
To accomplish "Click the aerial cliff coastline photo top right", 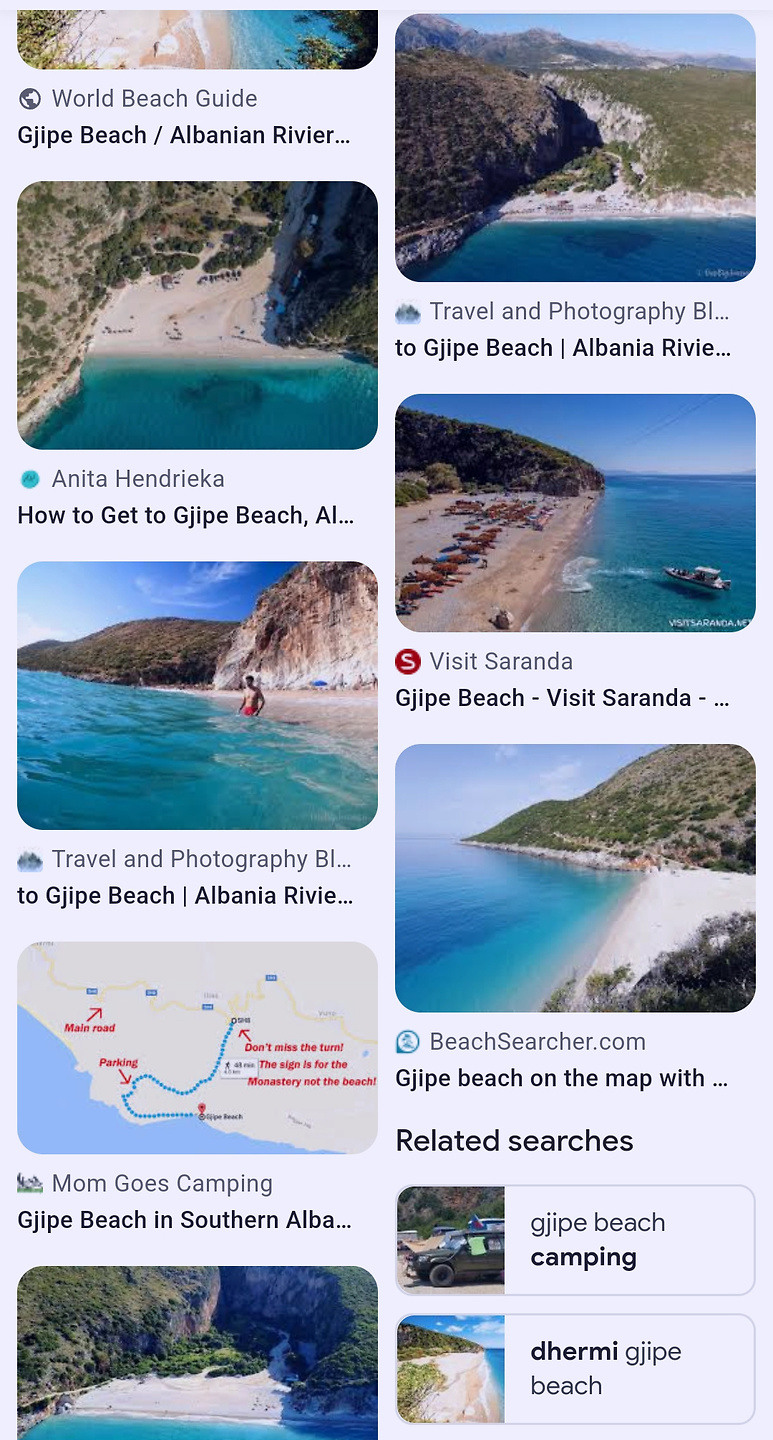I will click(575, 148).
